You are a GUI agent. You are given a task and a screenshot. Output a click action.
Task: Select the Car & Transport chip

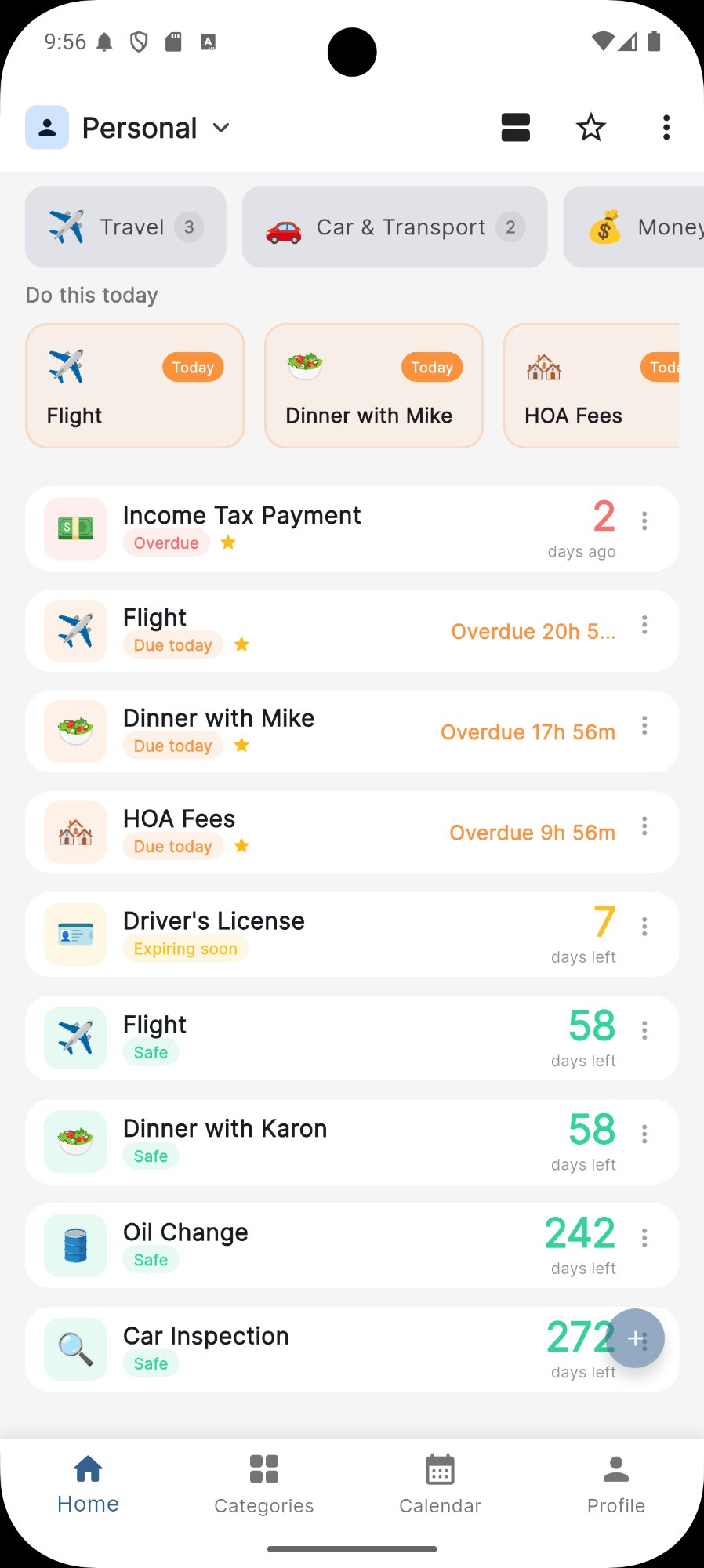click(x=394, y=227)
